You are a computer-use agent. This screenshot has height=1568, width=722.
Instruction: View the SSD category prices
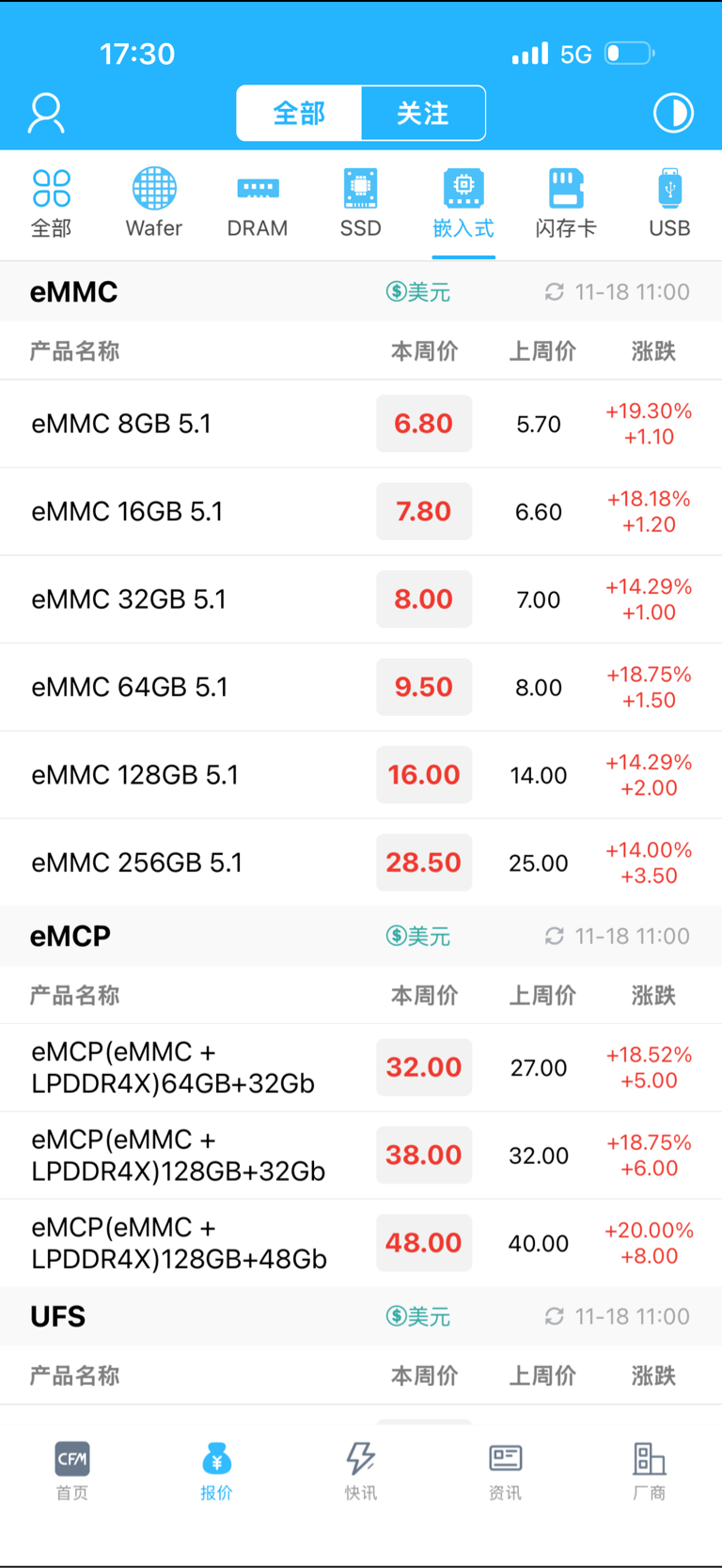pyautogui.click(x=360, y=203)
